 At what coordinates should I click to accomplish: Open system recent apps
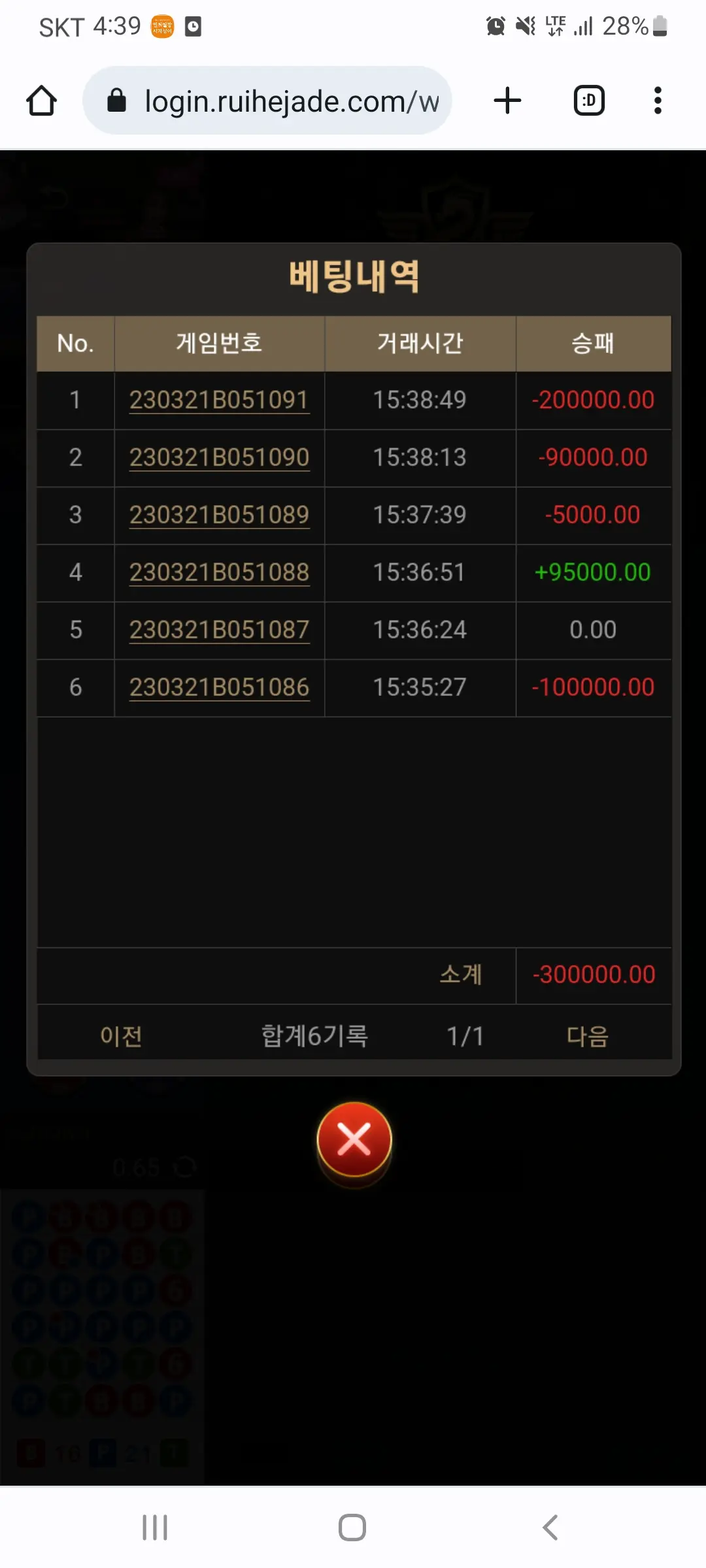coord(155,1527)
